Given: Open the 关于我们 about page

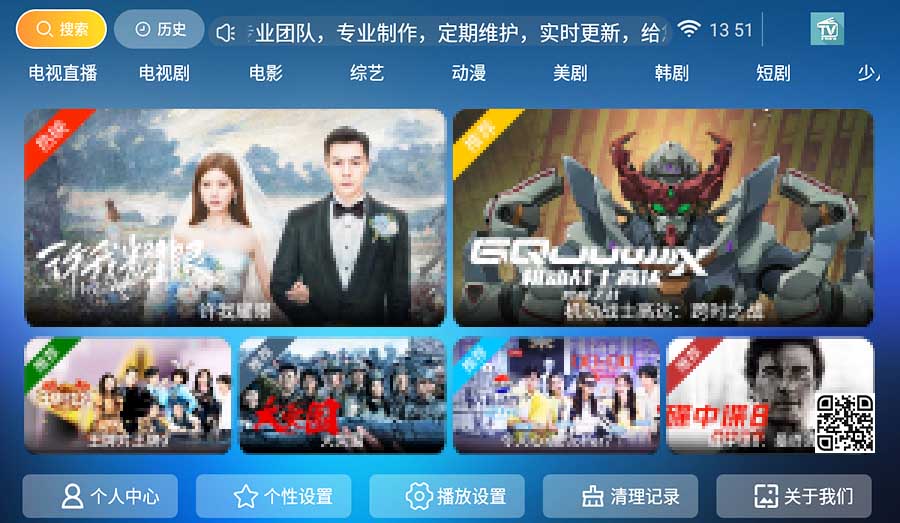Looking at the screenshot, I should (794, 496).
